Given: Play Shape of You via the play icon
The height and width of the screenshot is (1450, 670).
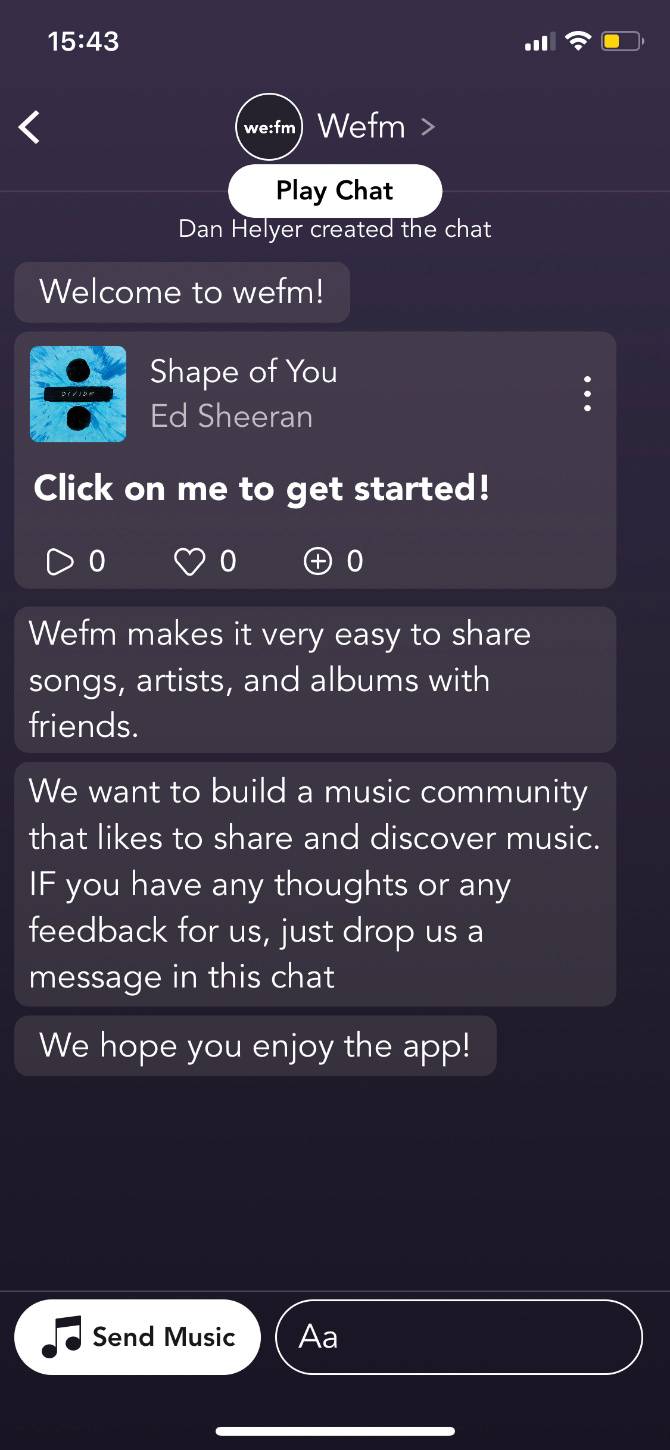Looking at the screenshot, I should click(61, 562).
